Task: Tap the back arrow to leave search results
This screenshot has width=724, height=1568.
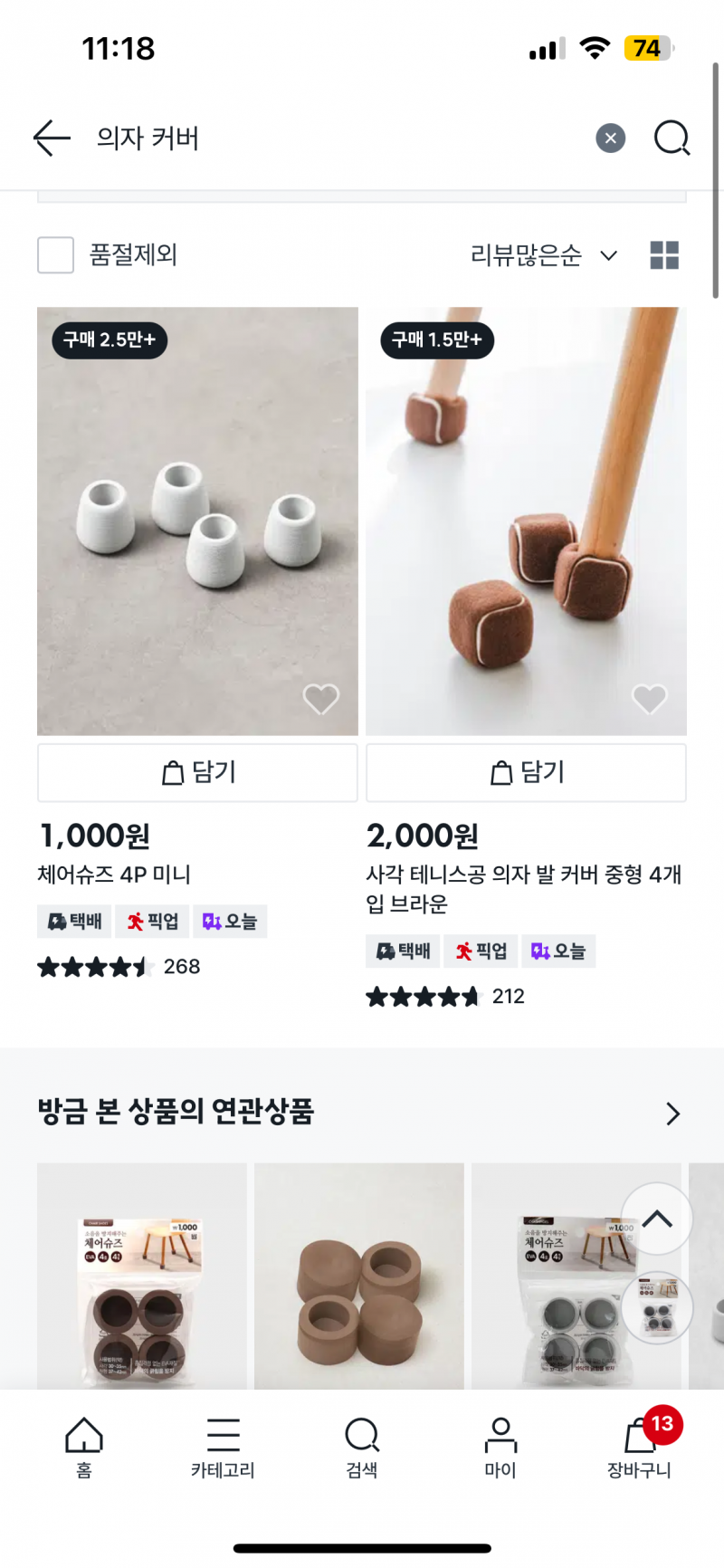Action: (51, 138)
